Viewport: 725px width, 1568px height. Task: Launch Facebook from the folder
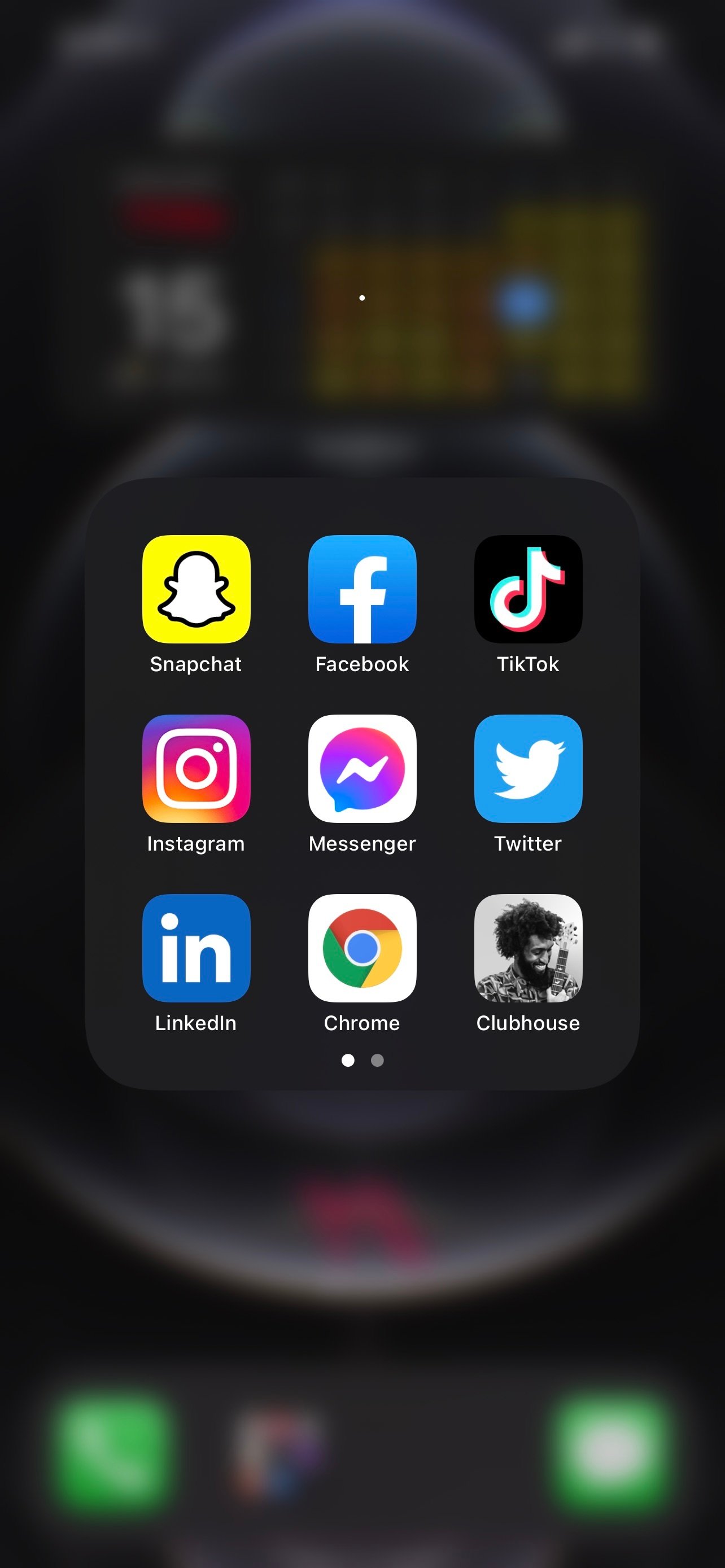coord(362,589)
